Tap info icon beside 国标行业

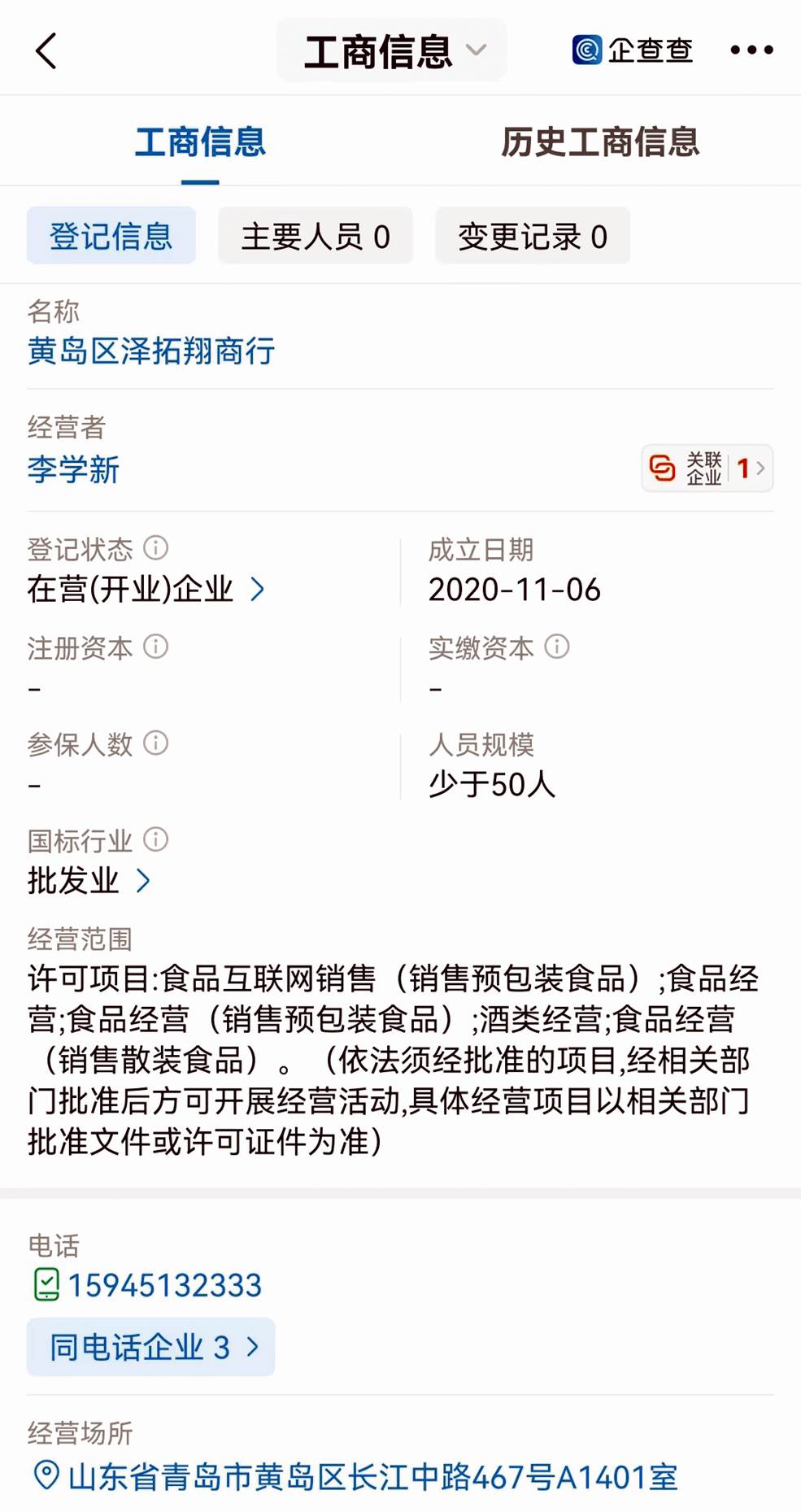[156, 839]
